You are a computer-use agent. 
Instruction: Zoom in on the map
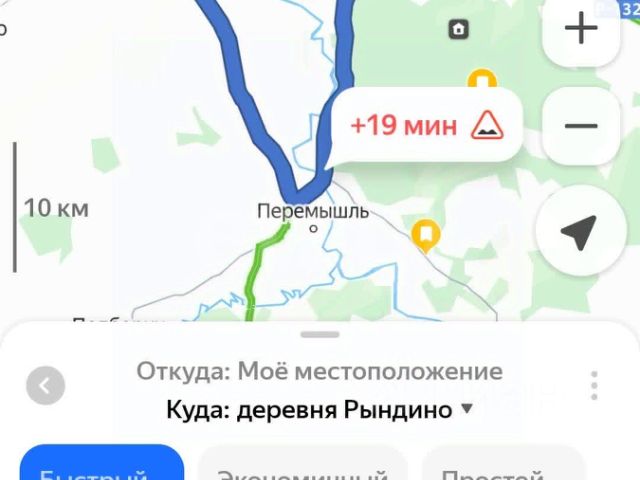581,29
